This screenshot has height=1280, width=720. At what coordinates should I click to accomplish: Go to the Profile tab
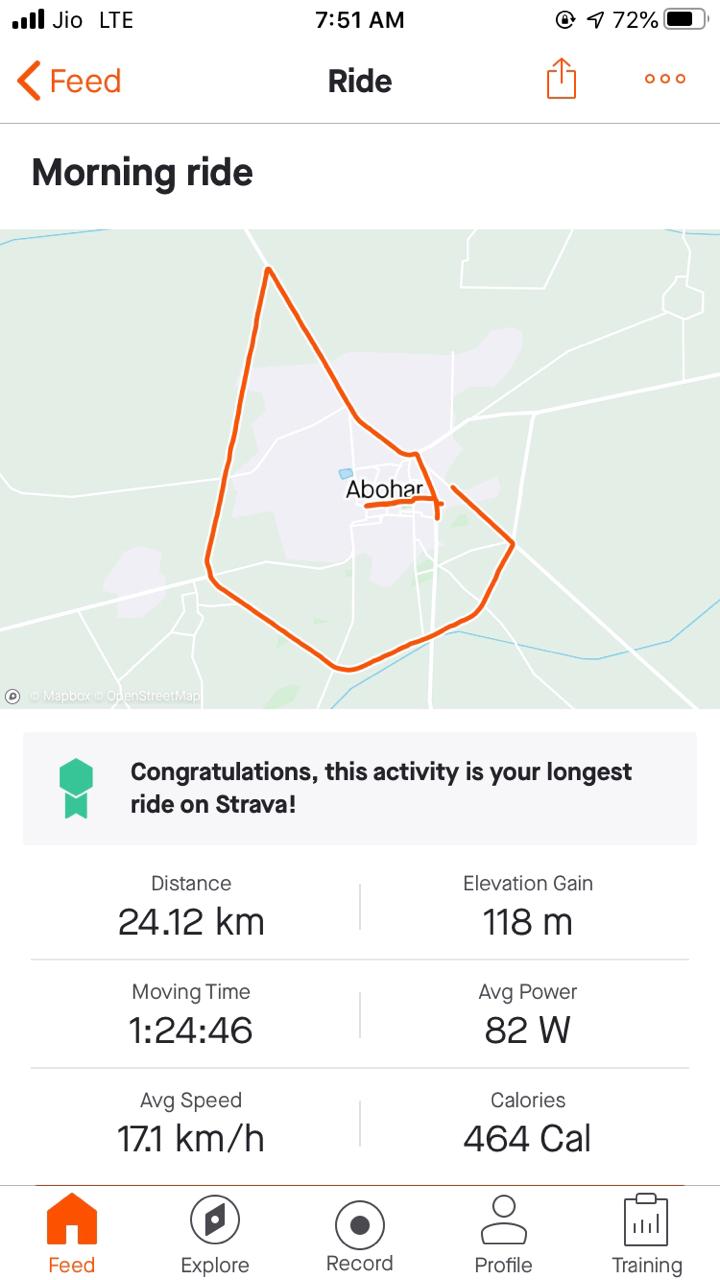[503, 1233]
